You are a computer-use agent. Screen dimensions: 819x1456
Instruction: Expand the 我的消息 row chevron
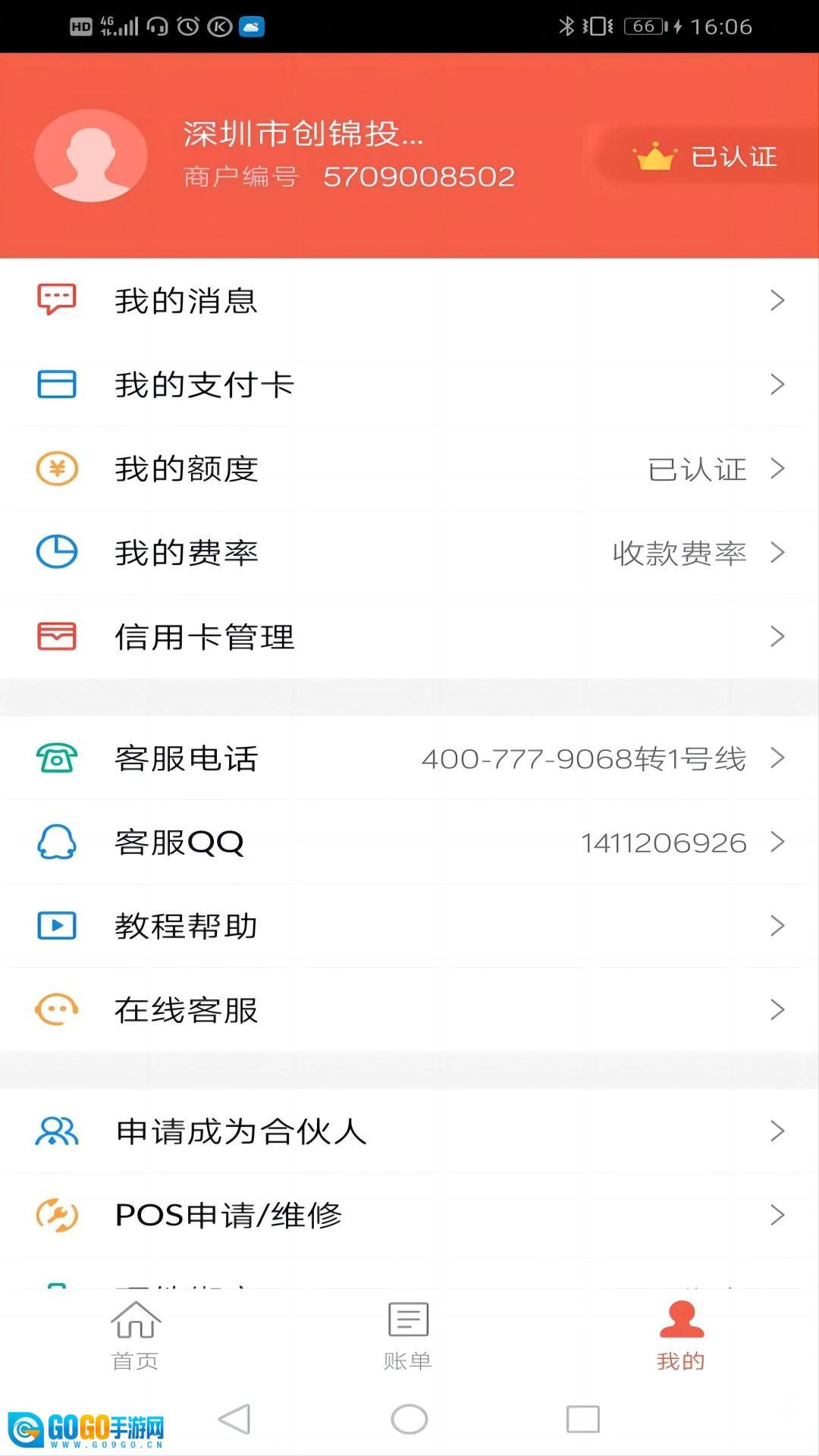777,300
